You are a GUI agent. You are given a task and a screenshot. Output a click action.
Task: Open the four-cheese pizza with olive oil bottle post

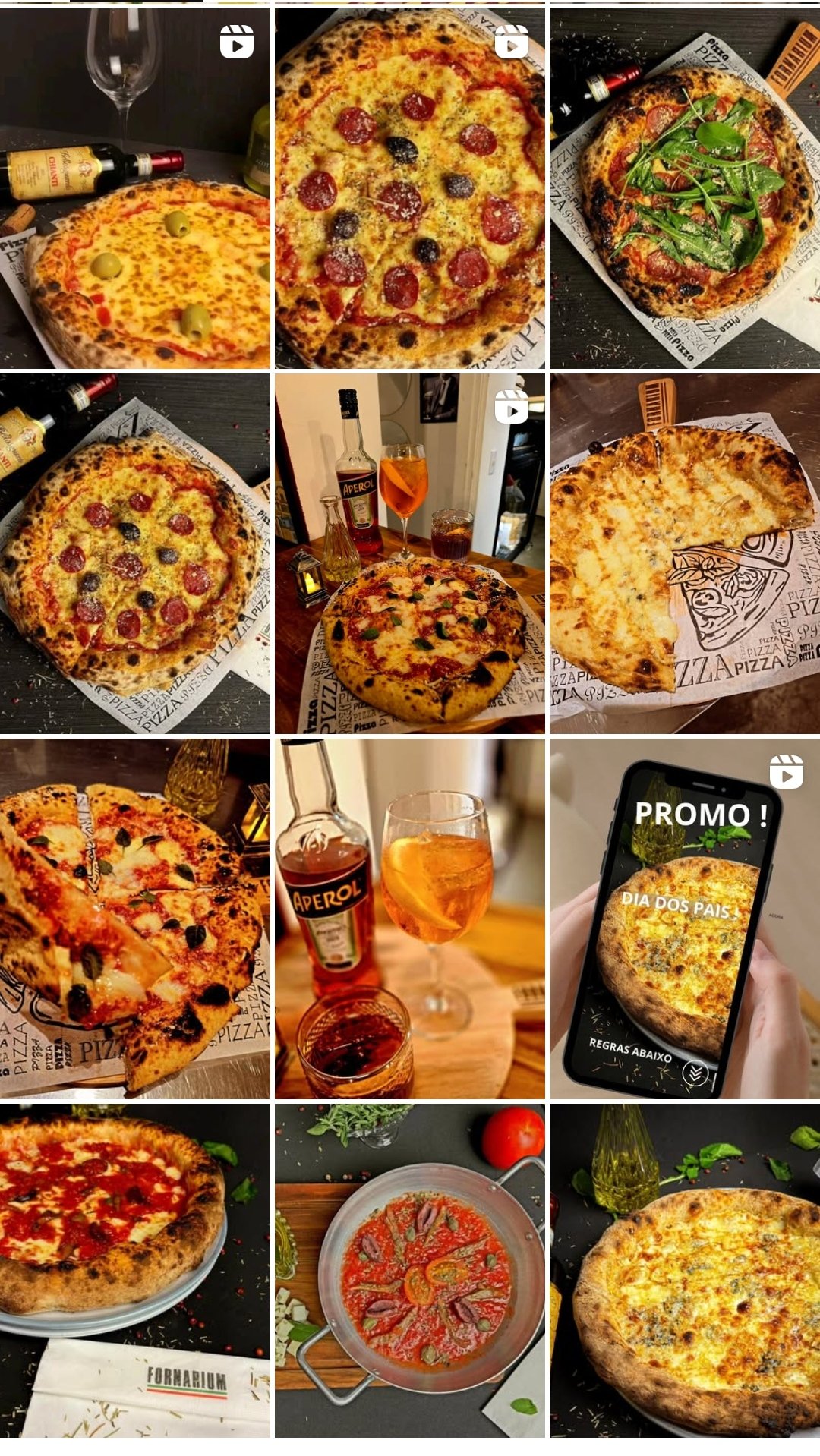685,1270
